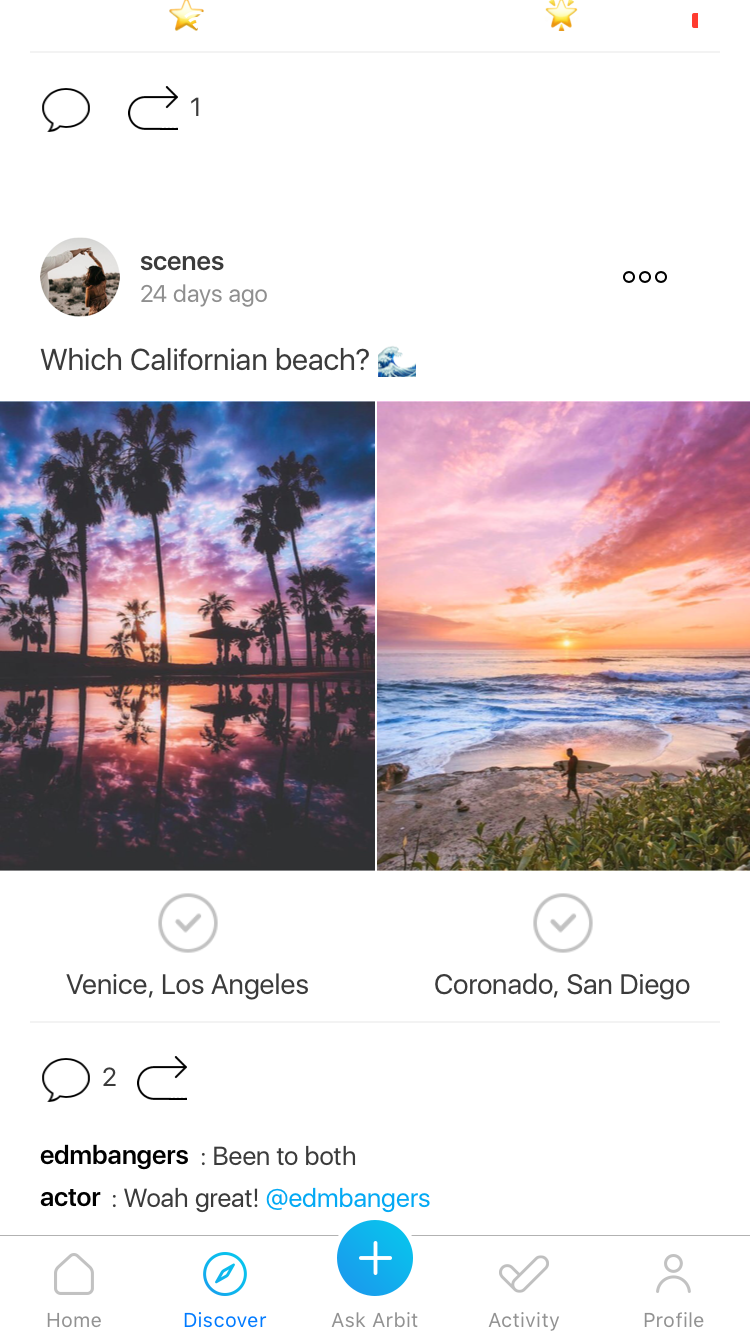Open the Profile tab
Screen dimensions: 750x1334
click(x=673, y=1292)
